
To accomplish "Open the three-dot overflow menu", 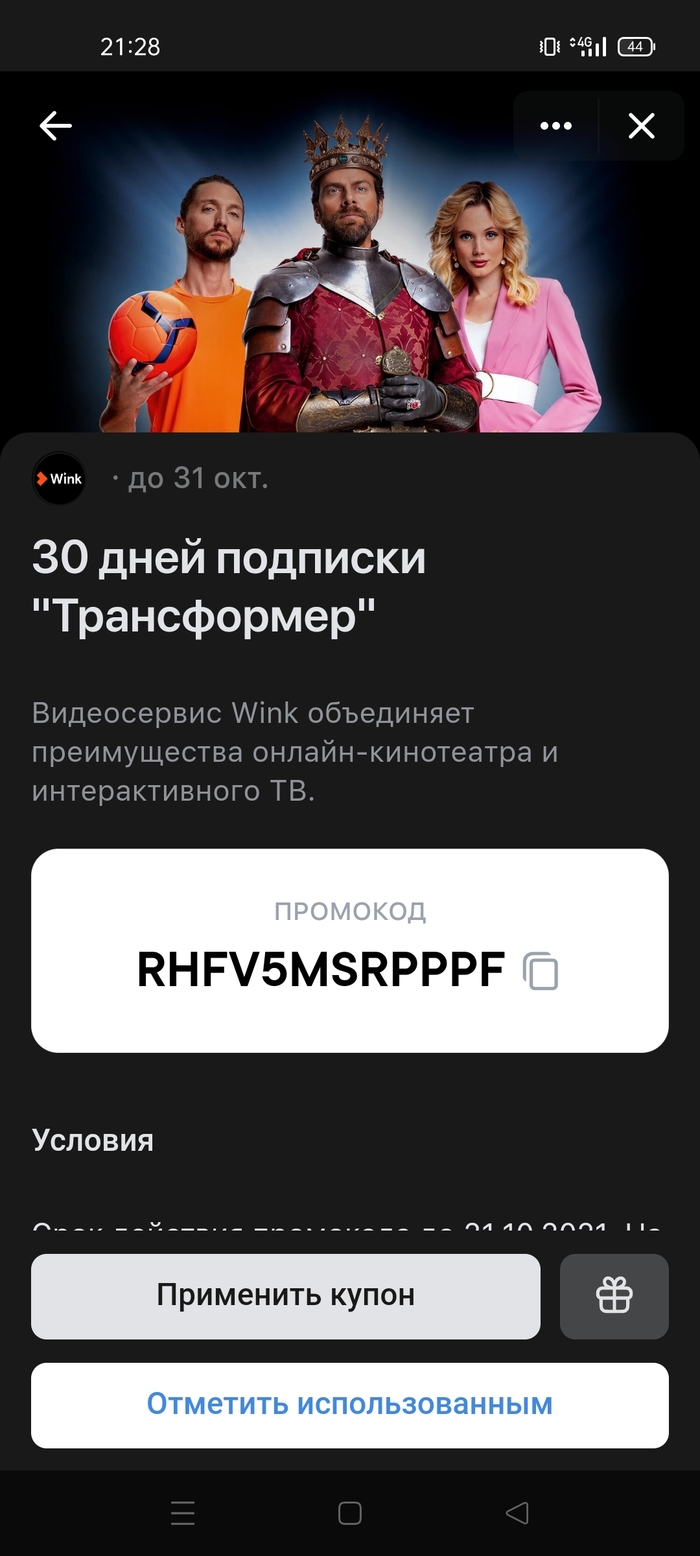I will pyautogui.click(x=556, y=126).
